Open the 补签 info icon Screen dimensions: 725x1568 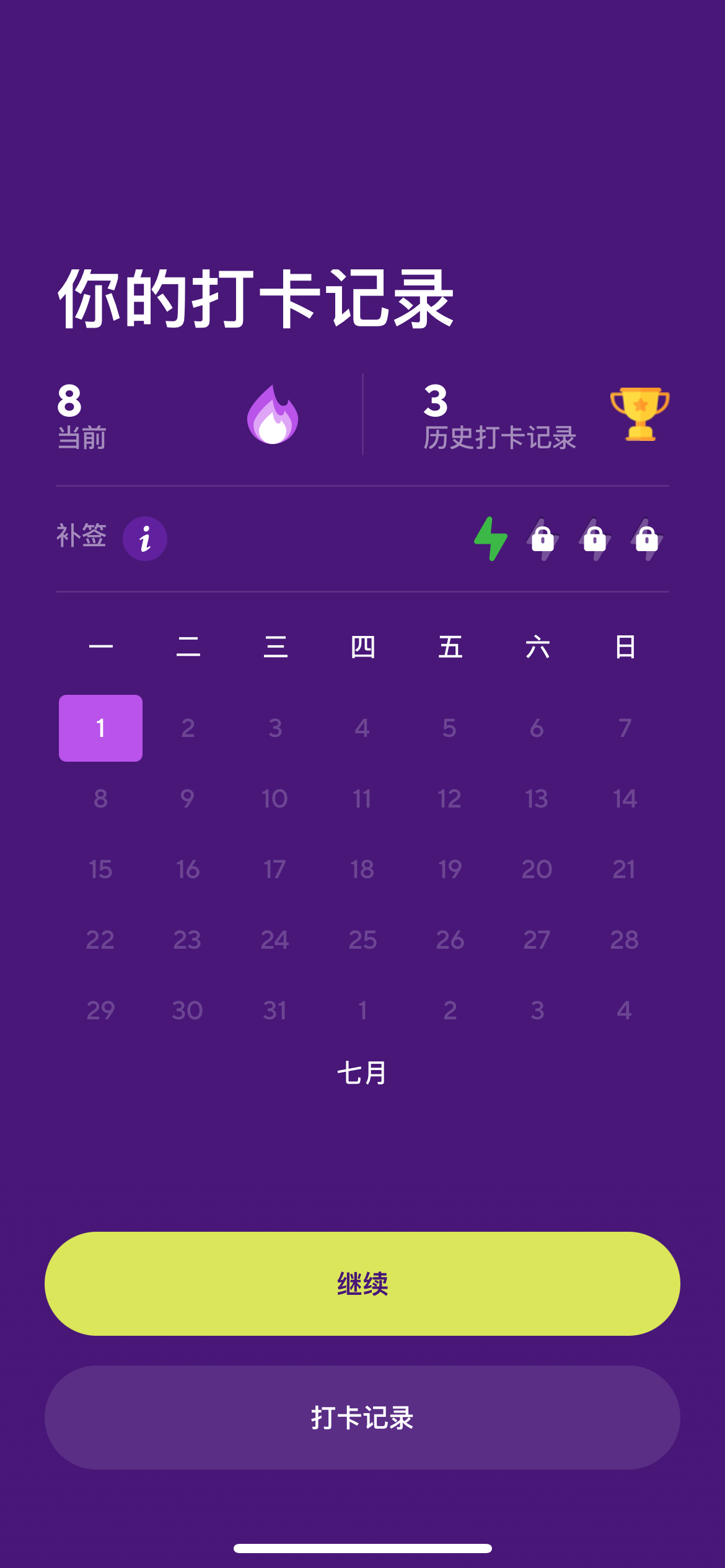[145, 539]
